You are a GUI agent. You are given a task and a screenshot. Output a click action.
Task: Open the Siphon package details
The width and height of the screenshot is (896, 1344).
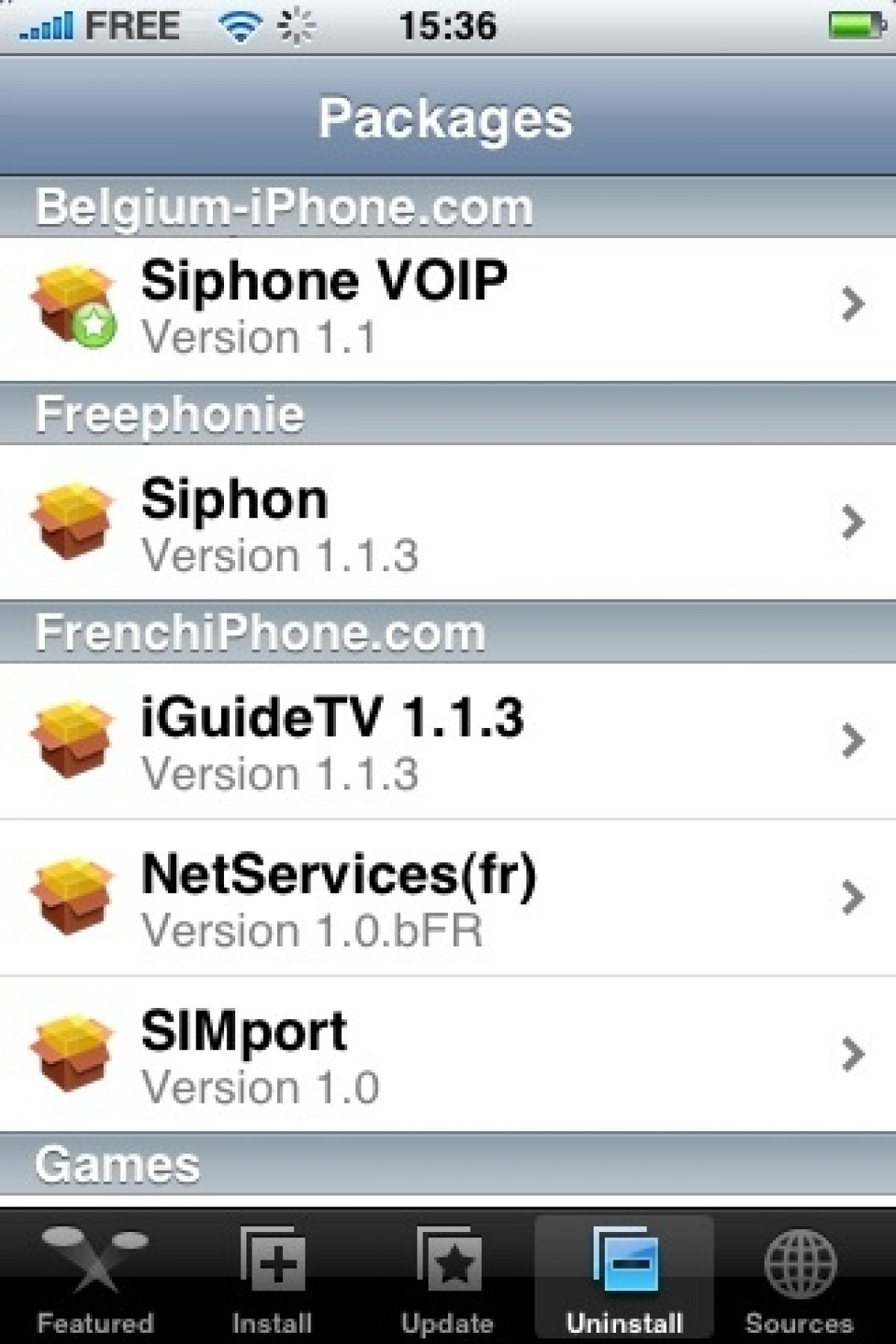pos(448,523)
